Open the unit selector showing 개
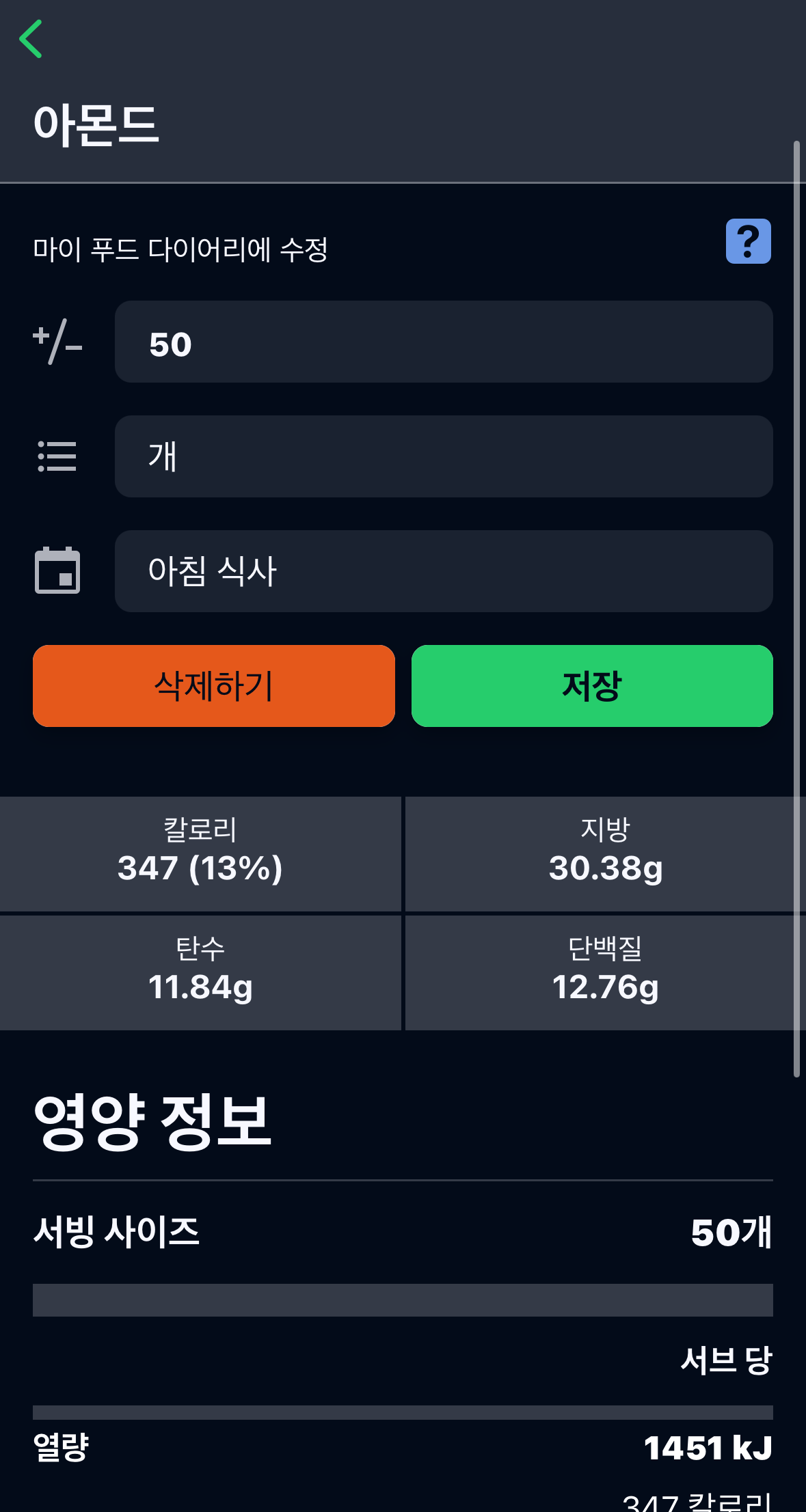Viewport: 806px width, 1512px height. pos(443,456)
